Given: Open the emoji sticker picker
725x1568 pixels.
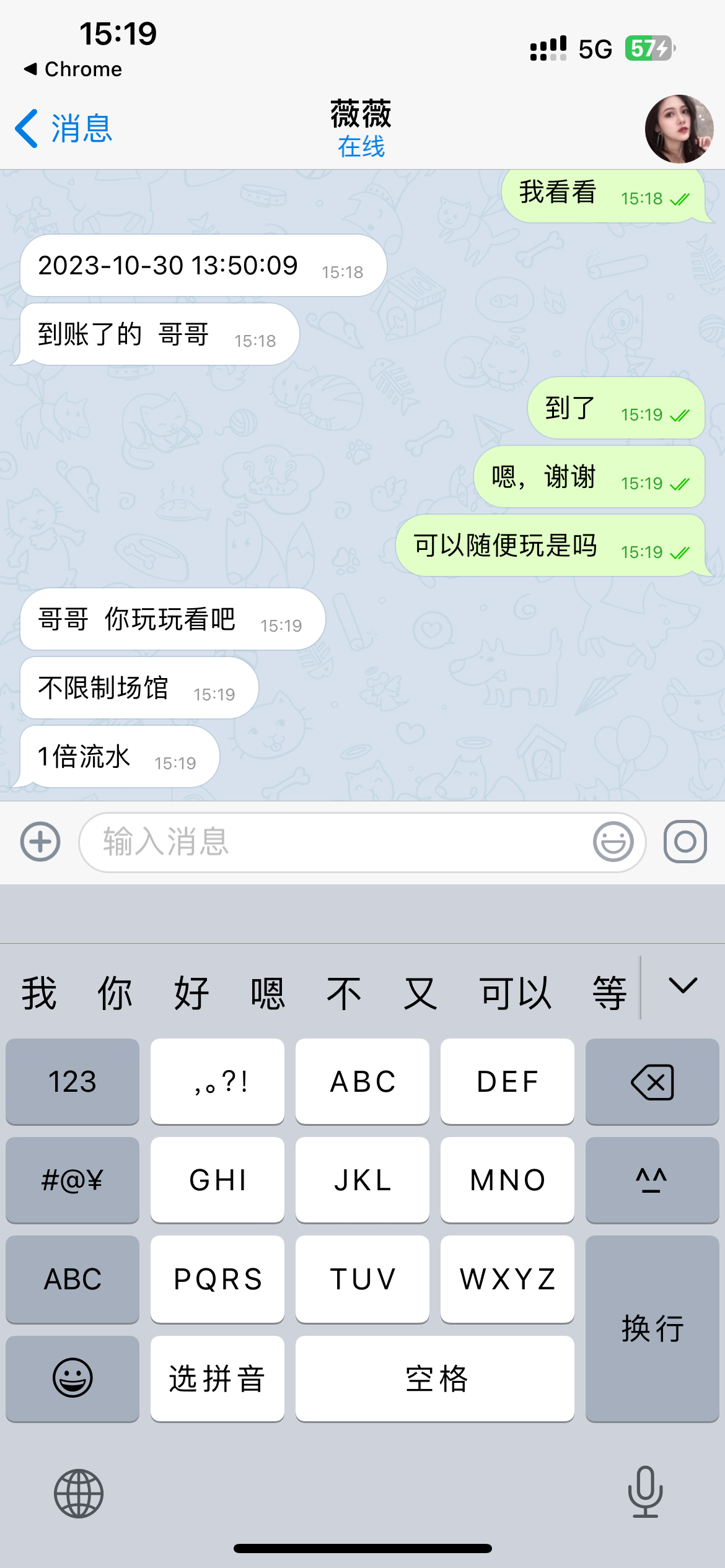Looking at the screenshot, I should [x=613, y=842].
